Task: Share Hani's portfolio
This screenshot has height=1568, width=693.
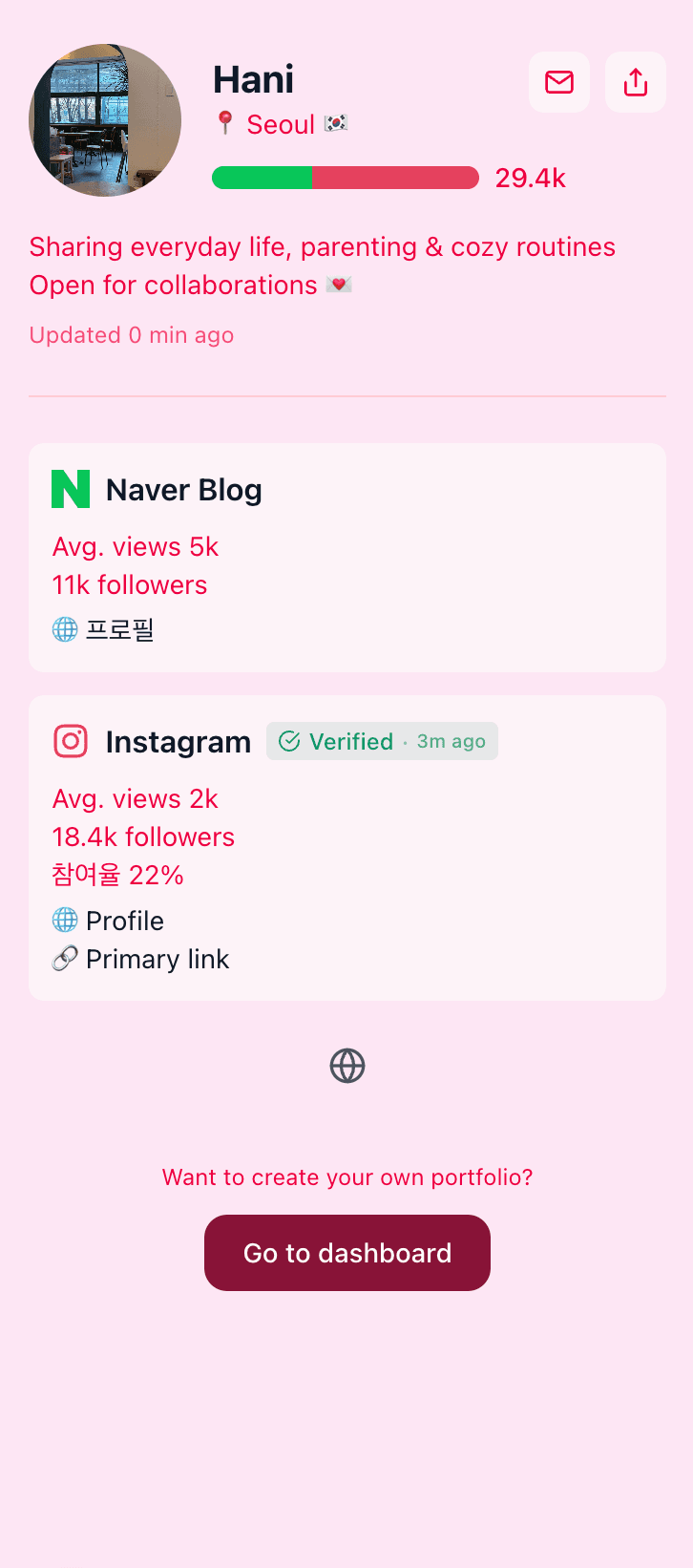Action: click(x=636, y=82)
